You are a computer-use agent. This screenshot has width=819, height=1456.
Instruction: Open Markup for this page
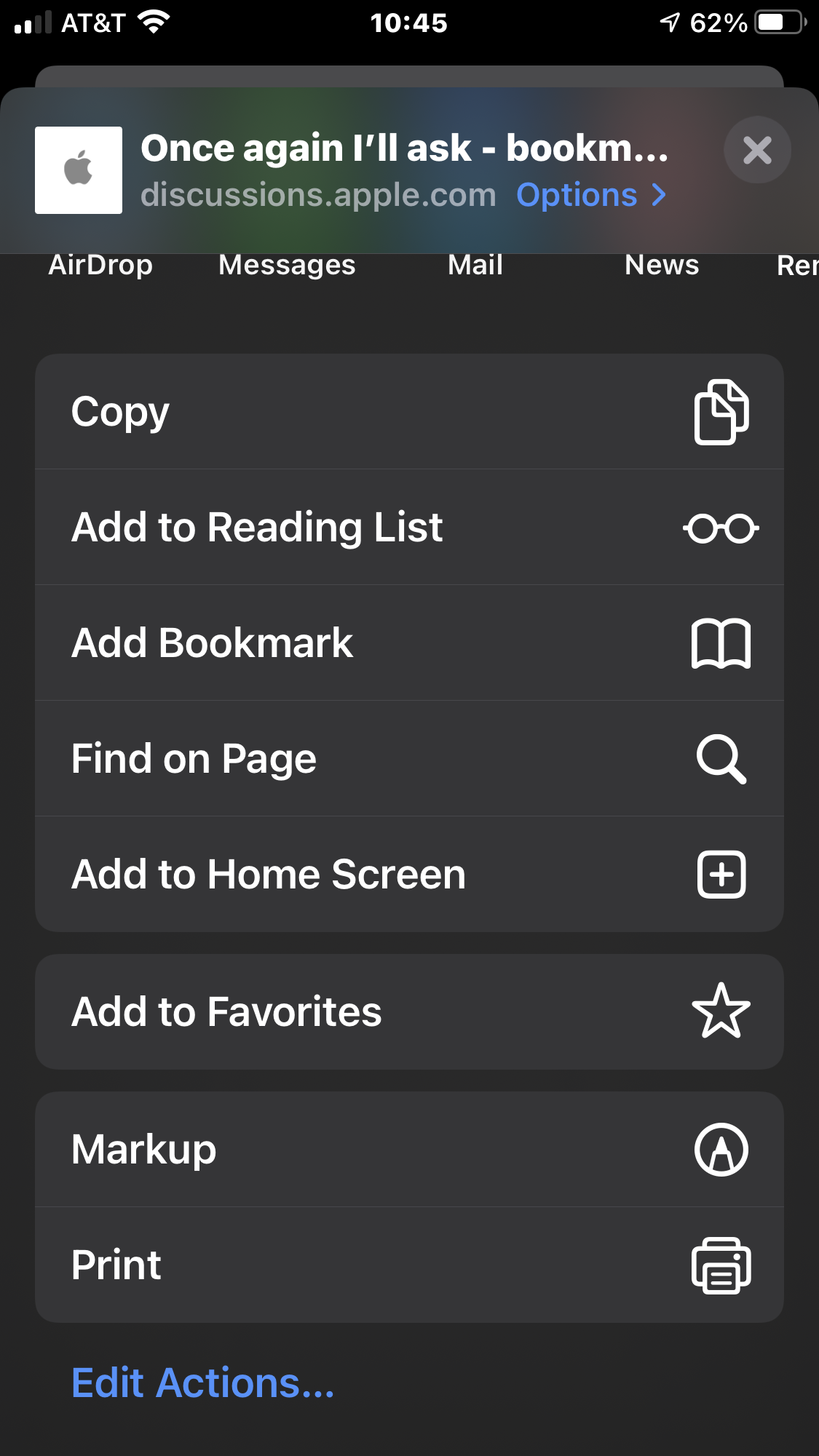pos(409,1150)
